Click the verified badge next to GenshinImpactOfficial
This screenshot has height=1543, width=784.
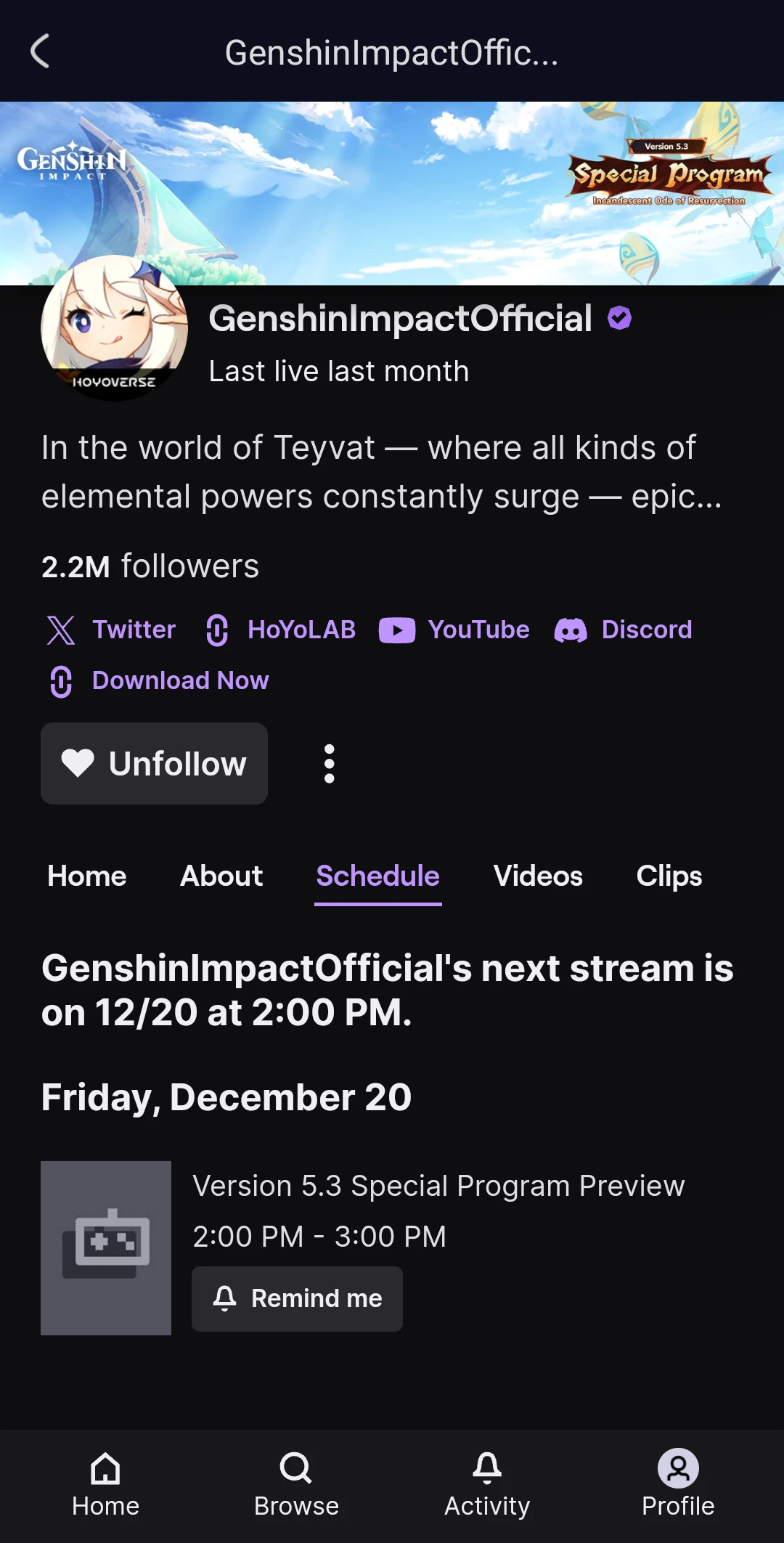(x=618, y=317)
